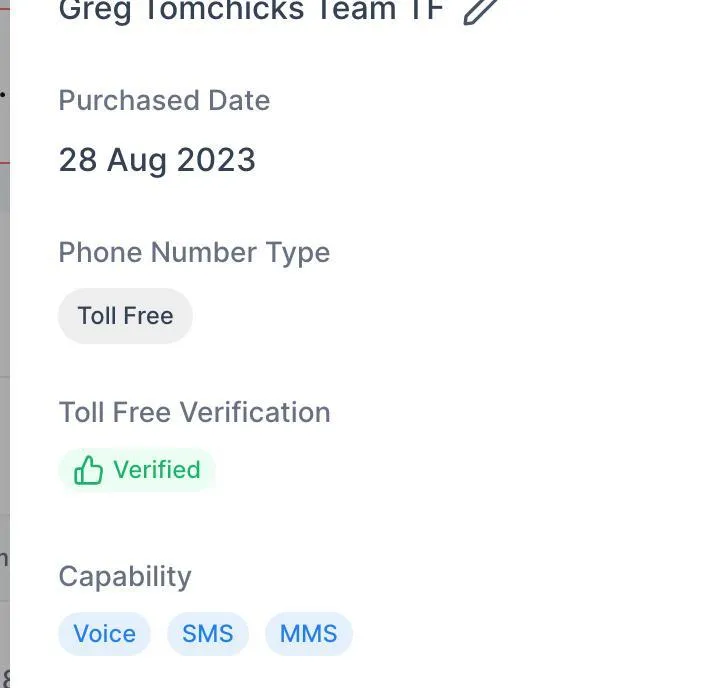The width and height of the screenshot is (728, 688).
Task: Edit the Greg Tomchicks Team TF name
Action: [481, 11]
